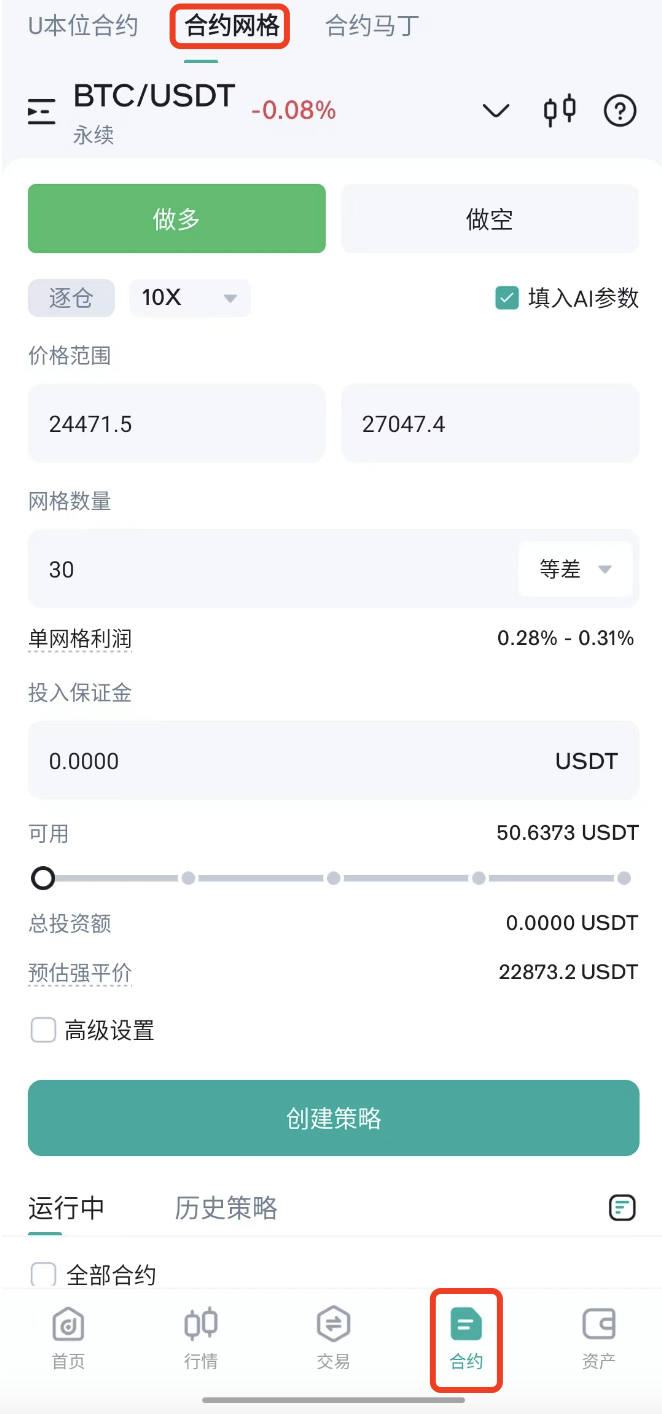The image size is (662, 1414).
Task: Switch to the 合约马丁 tab
Action: (372, 26)
